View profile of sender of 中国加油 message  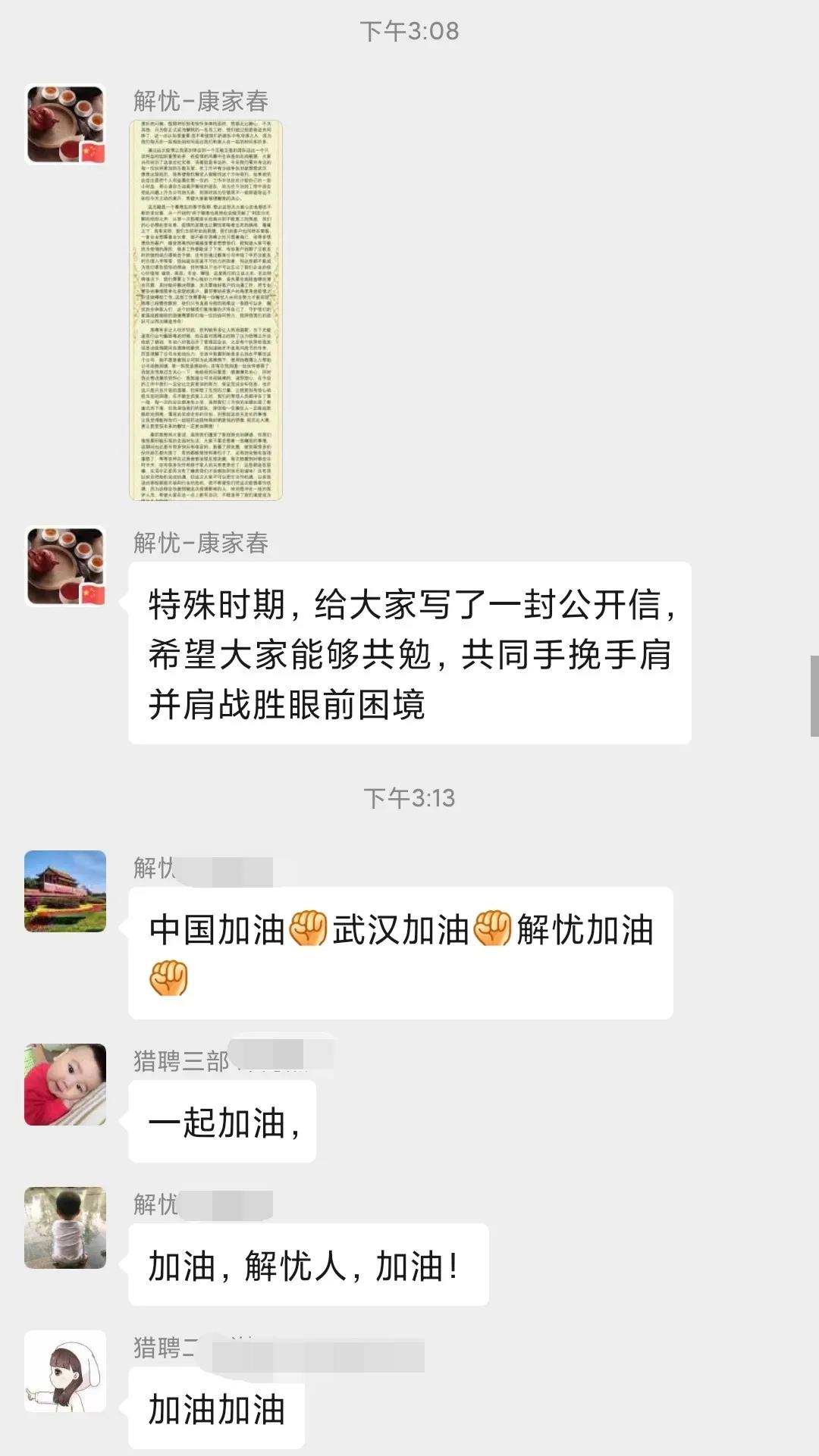pos(65,891)
